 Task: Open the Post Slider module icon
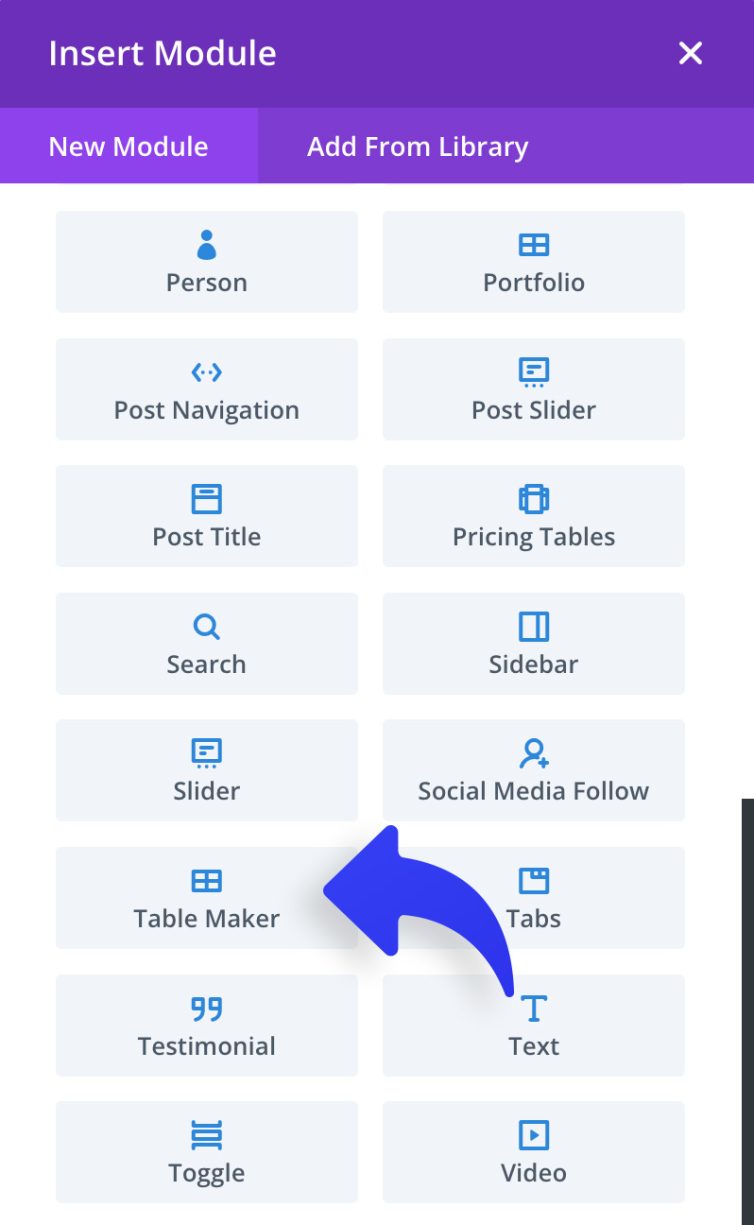[x=533, y=372]
